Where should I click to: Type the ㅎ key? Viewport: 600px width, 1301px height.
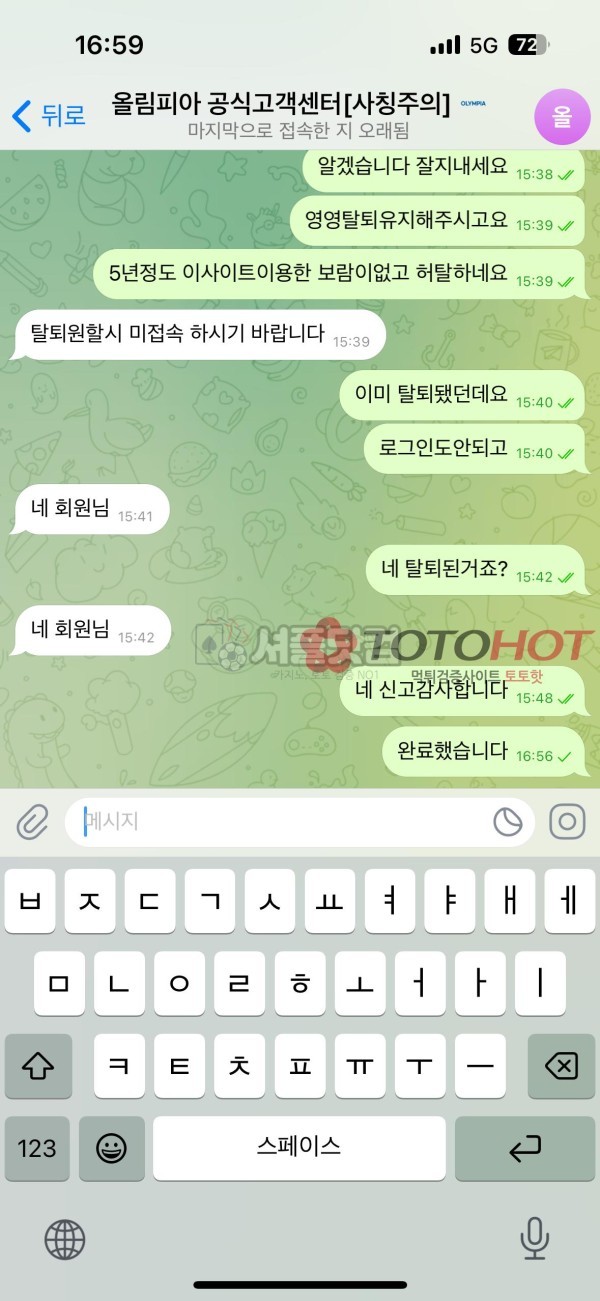point(300,983)
